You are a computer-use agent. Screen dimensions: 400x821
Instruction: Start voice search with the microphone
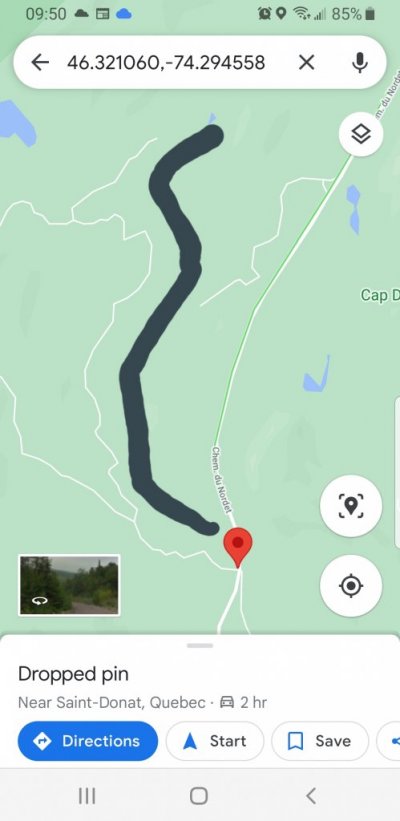point(359,63)
